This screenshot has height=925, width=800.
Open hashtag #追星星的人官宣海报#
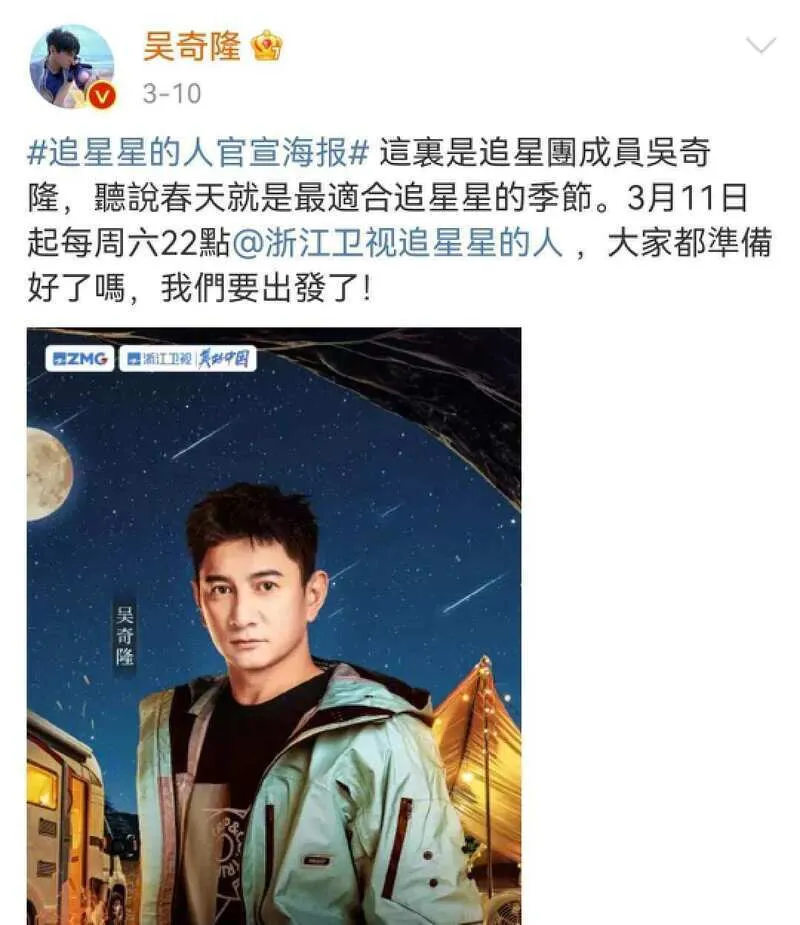pos(198,153)
